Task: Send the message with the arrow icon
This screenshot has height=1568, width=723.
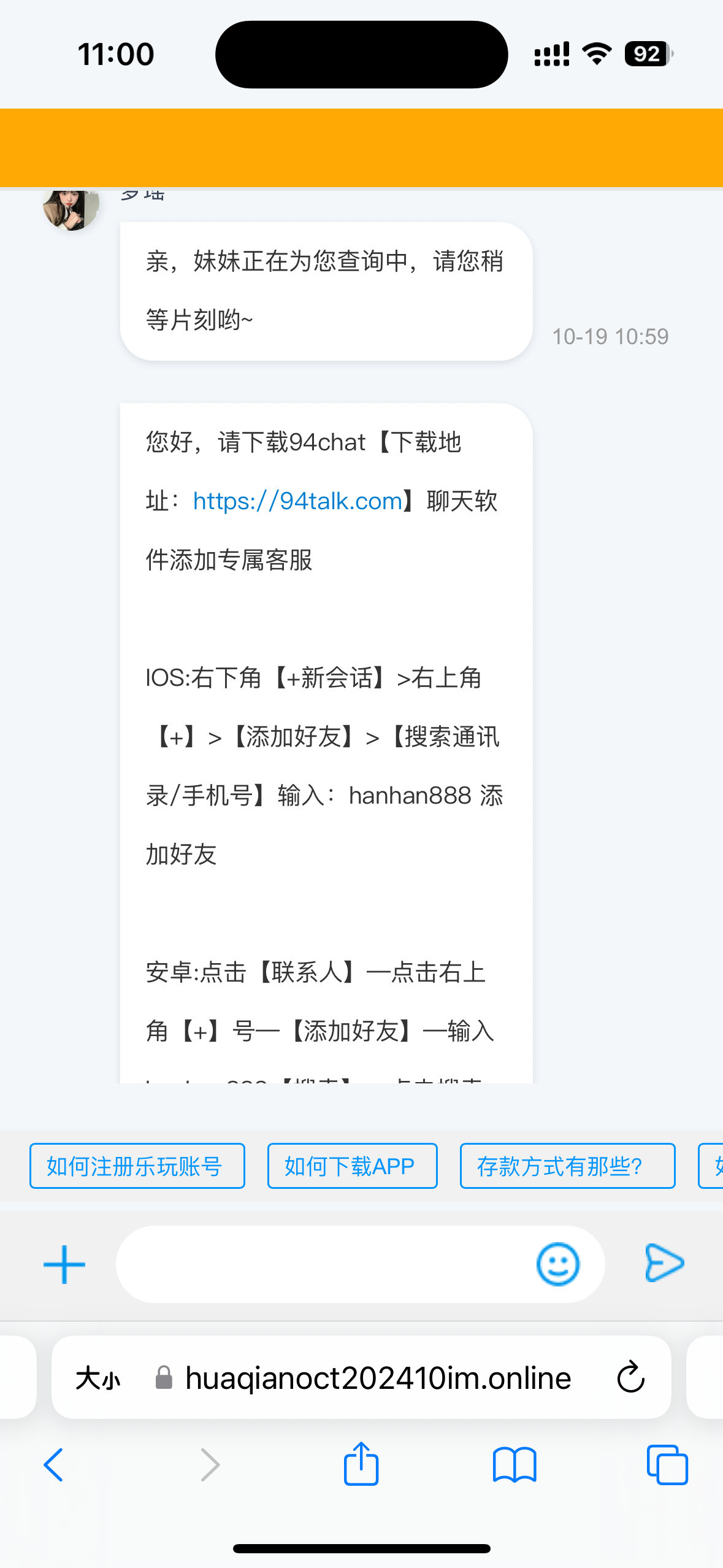Action: (664, 1263)
